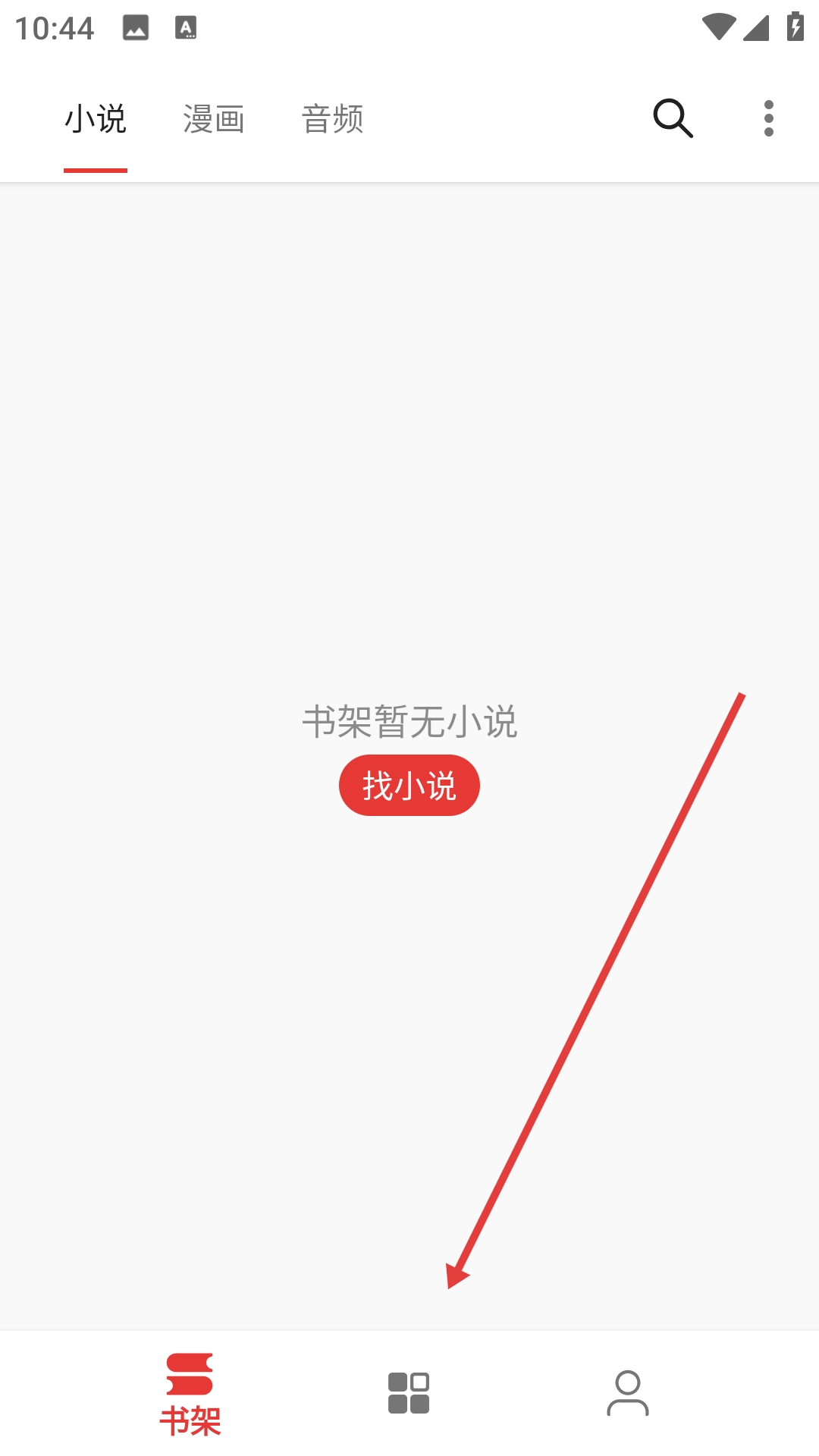
Task: Open the search icon
Action: (673, 118)
